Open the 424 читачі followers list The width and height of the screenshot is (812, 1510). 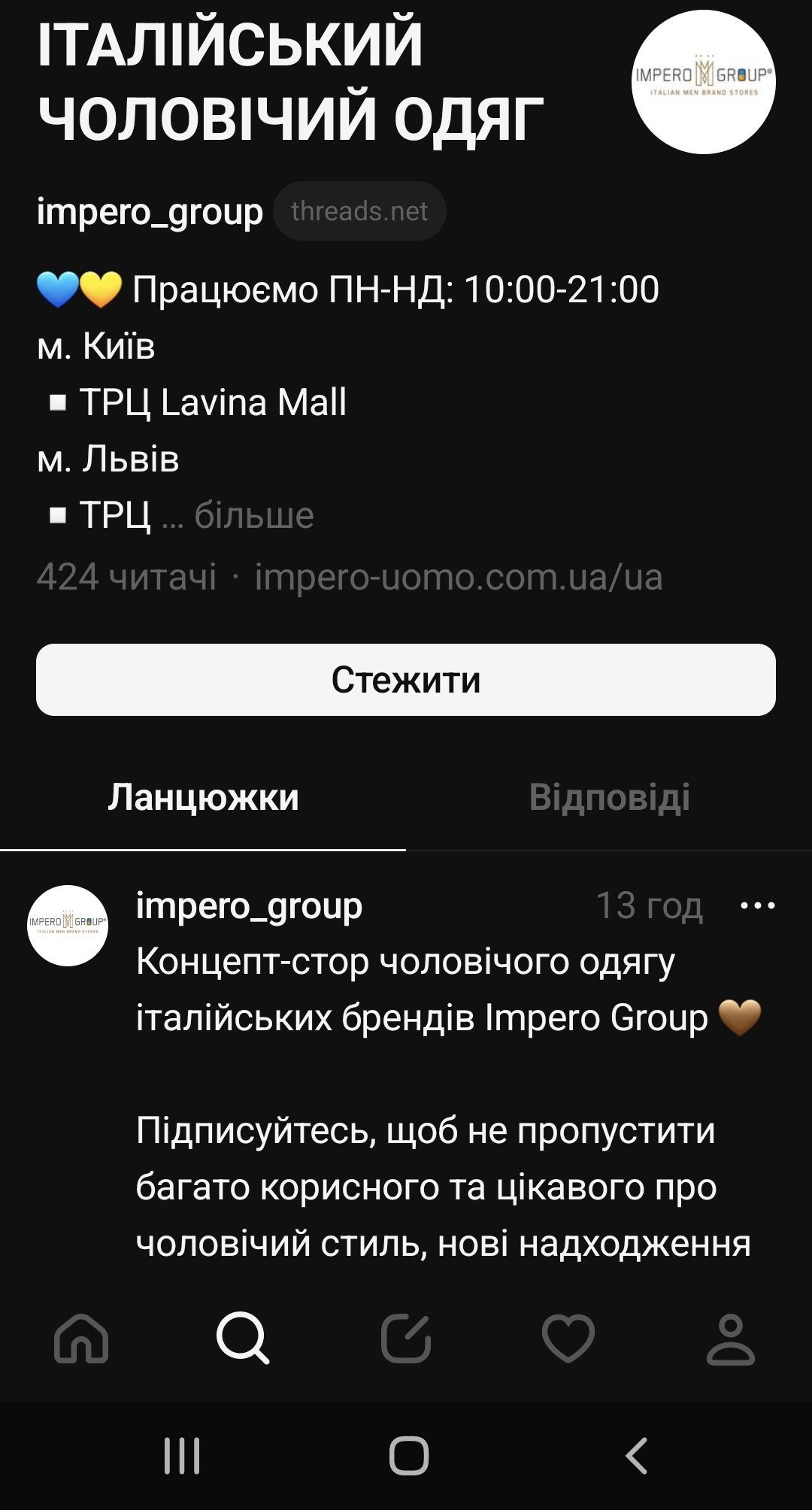(x=126, y=578)
